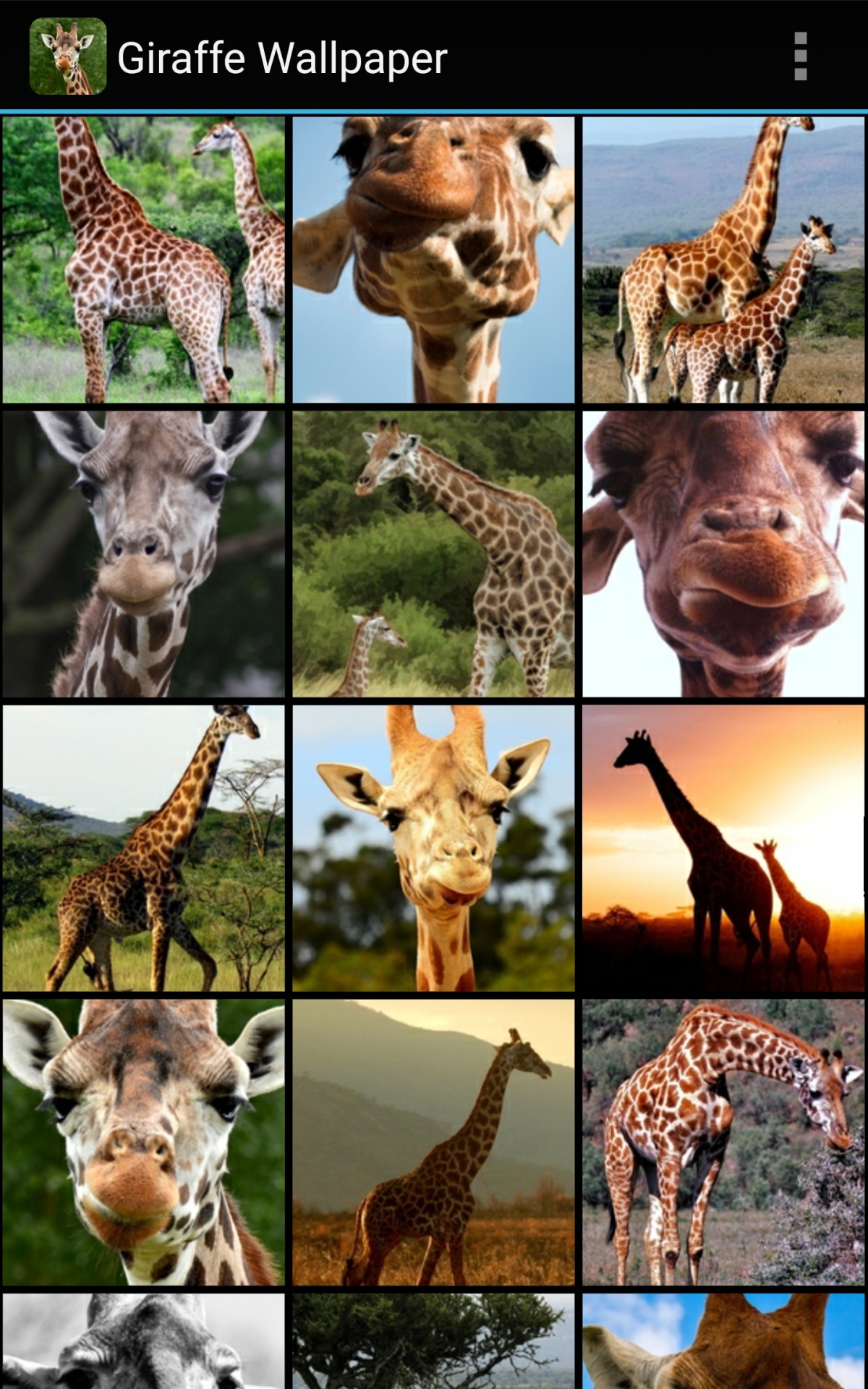Open the sunset giraffe silhouettes wallpaper

tap(723, 848)
